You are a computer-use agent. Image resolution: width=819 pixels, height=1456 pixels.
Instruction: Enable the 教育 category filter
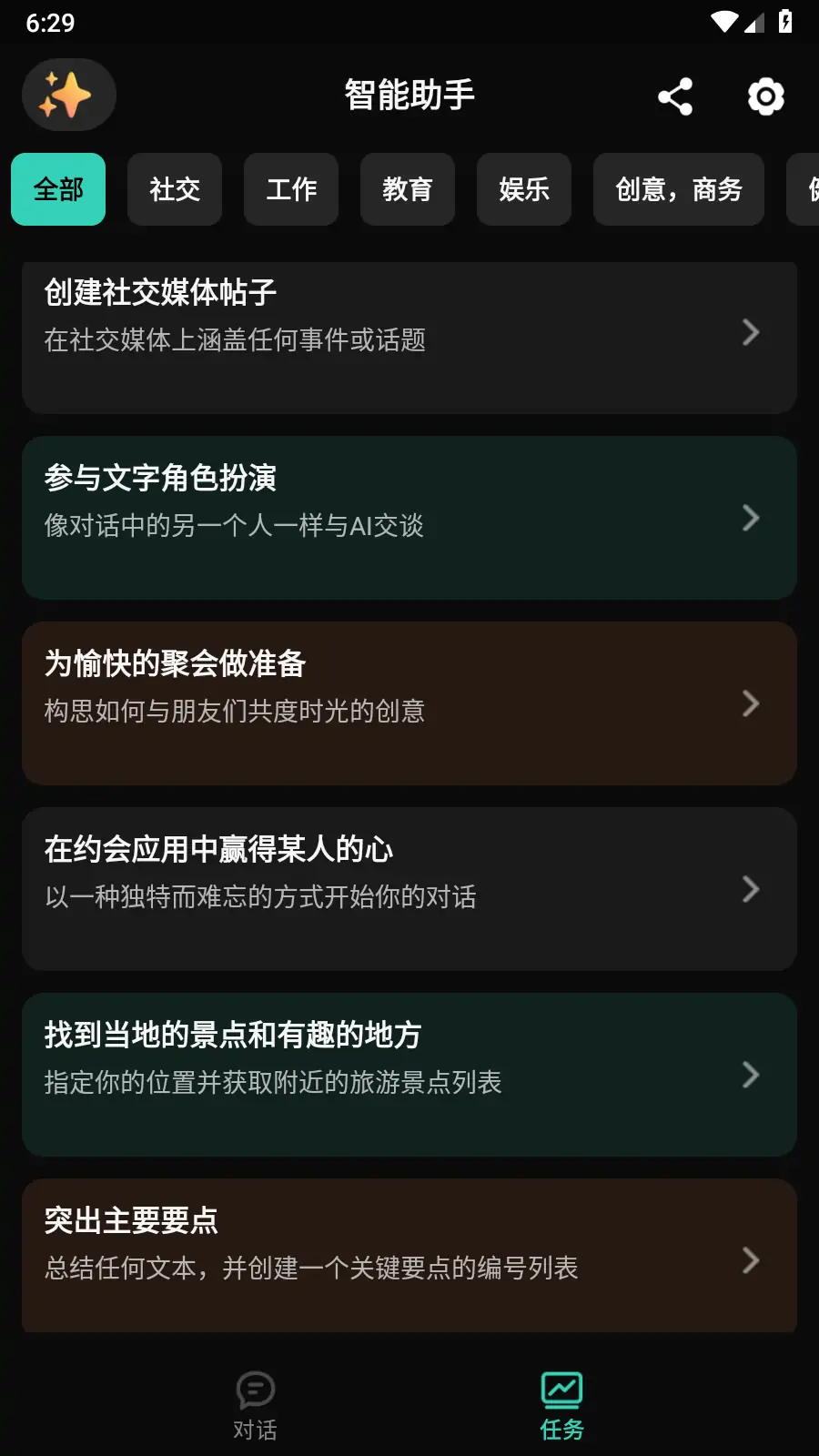[x=408, y=189]
